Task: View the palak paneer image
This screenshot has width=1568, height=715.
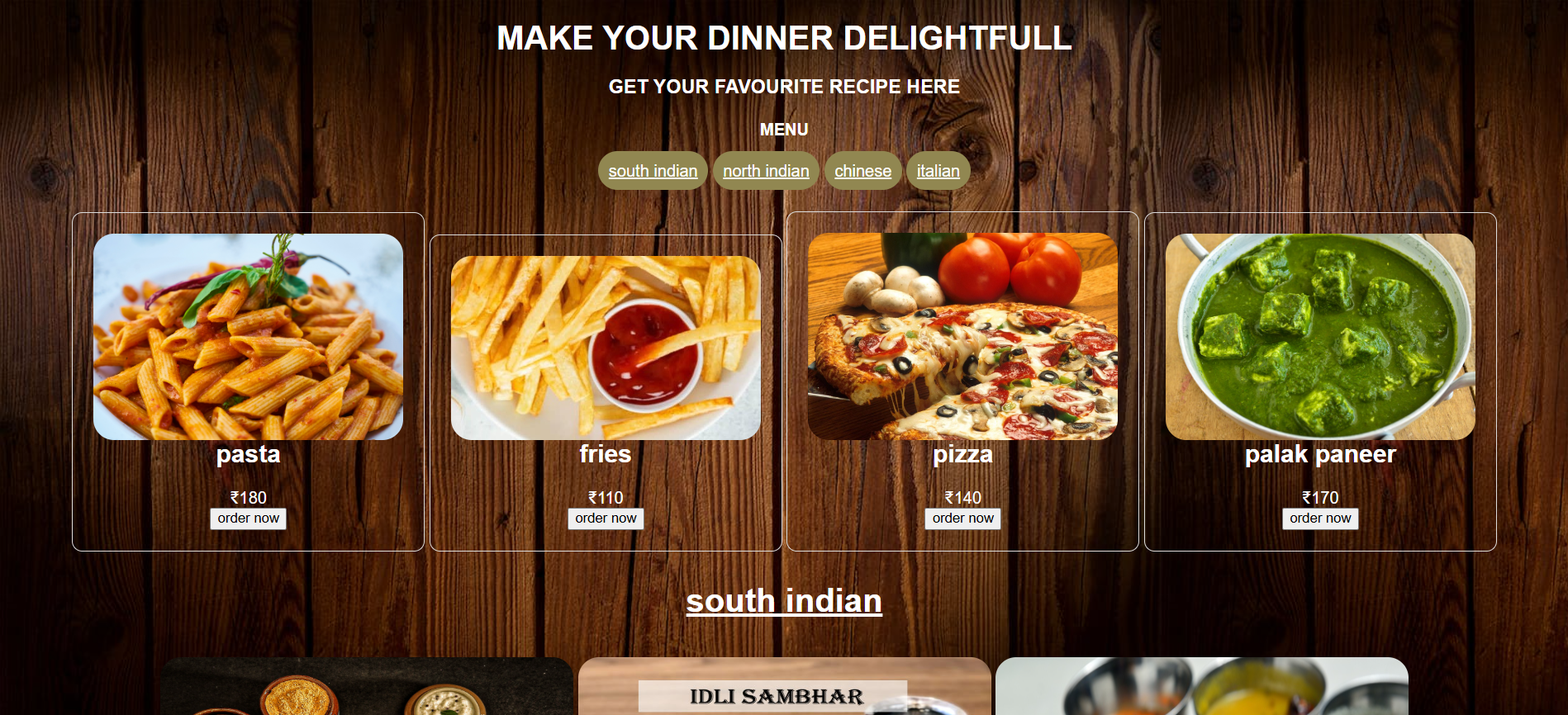Action: click(x=1320, y=337)
